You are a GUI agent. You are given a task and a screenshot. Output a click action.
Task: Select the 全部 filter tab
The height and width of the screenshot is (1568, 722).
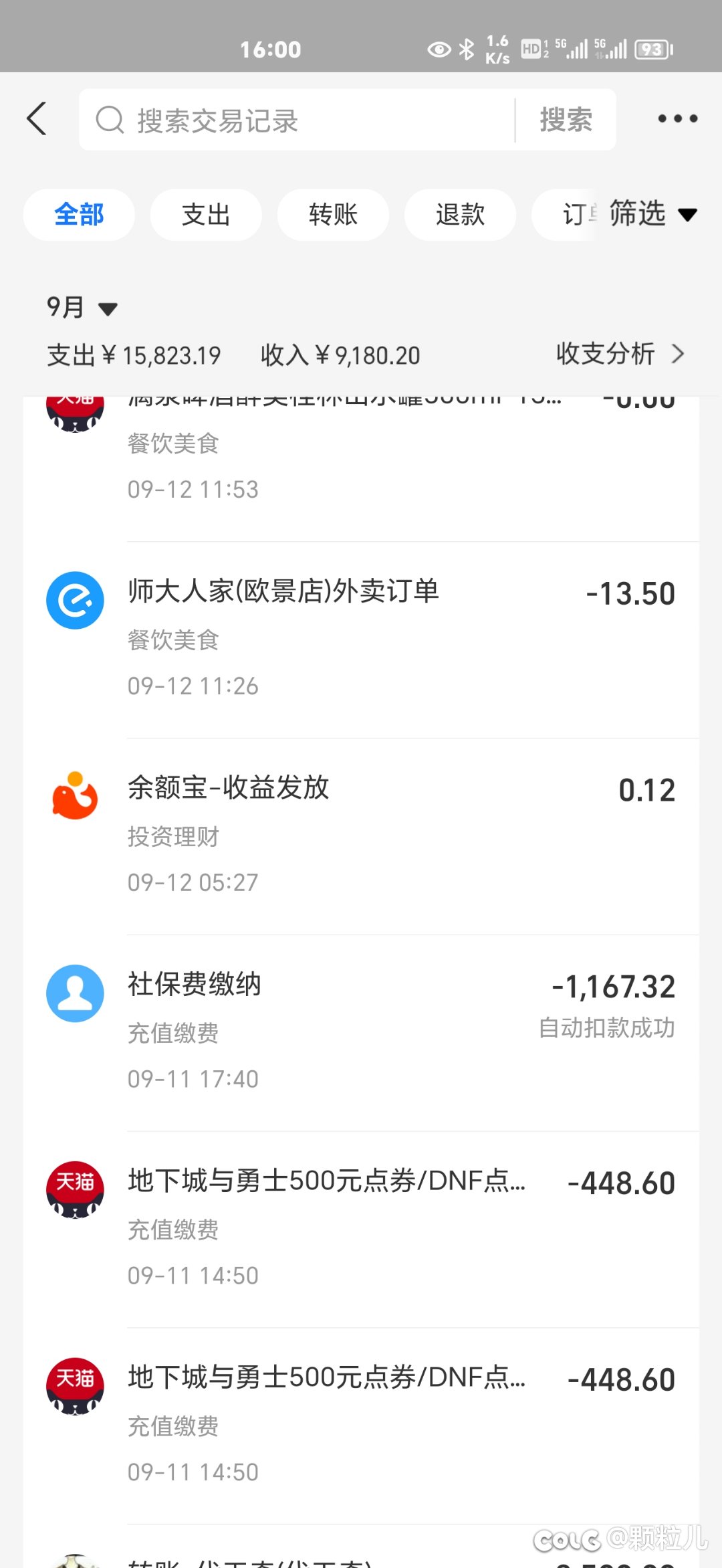[79, 215]
